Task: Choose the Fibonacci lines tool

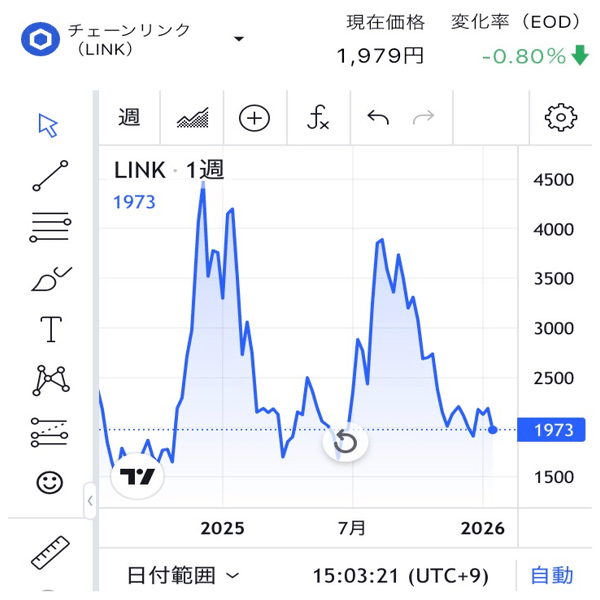Action: (x=48, y=227)
